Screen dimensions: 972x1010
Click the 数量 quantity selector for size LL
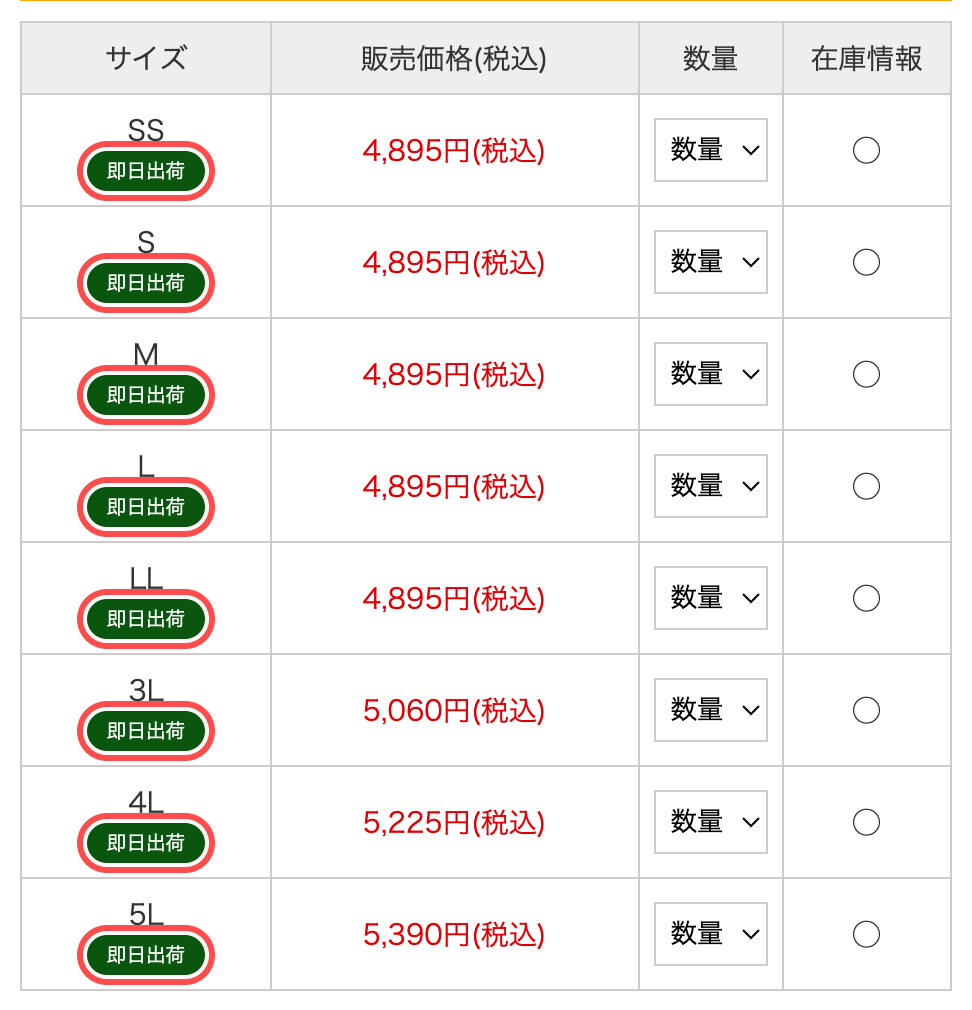coord(710,598)
